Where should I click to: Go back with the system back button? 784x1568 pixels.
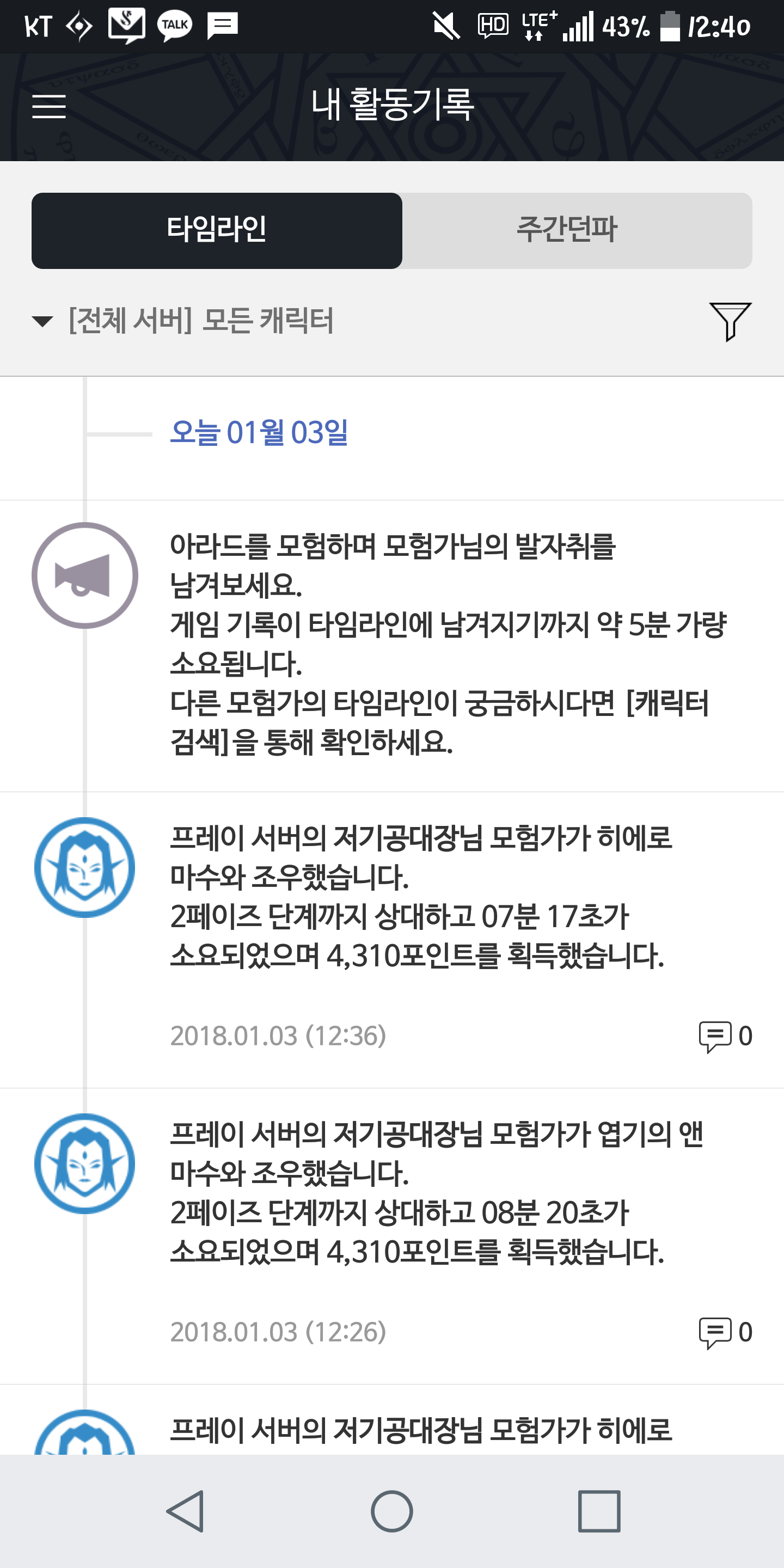(185, 1511)
